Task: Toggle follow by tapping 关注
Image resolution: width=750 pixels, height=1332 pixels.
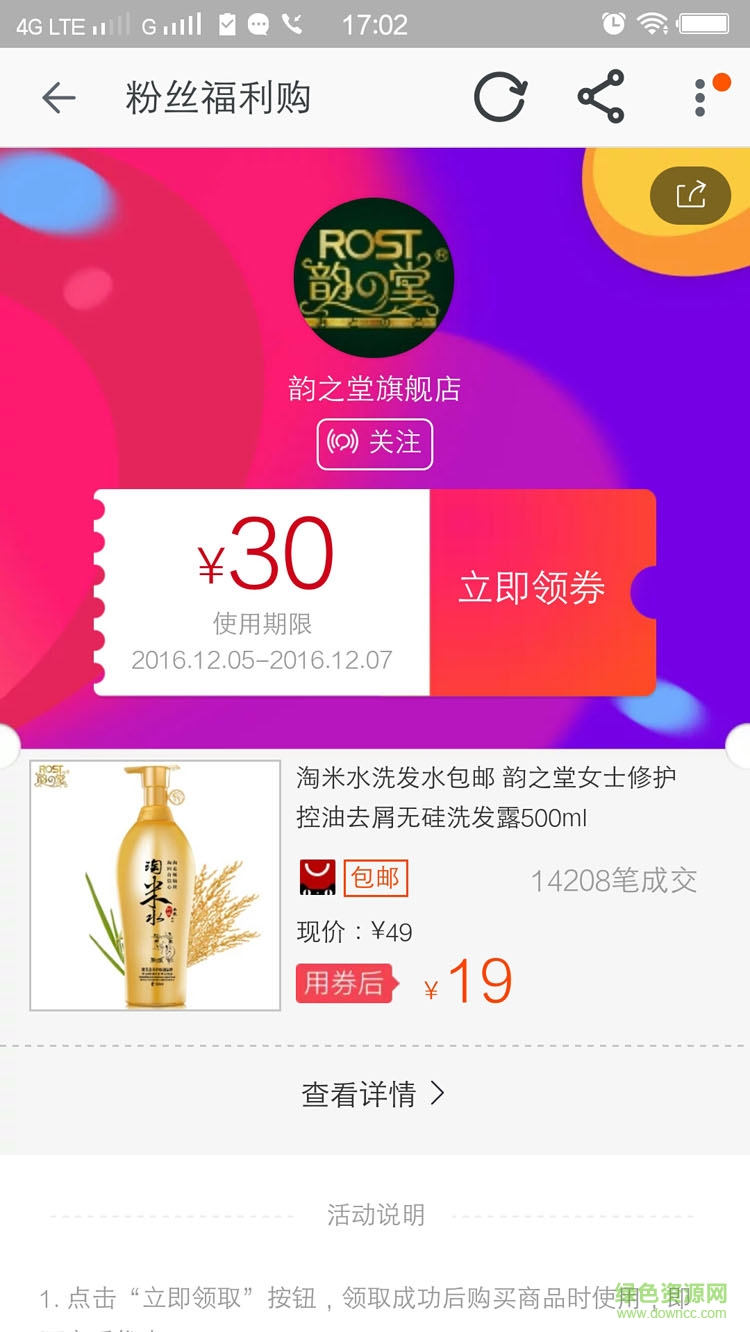Action: (x=375, y=445)
